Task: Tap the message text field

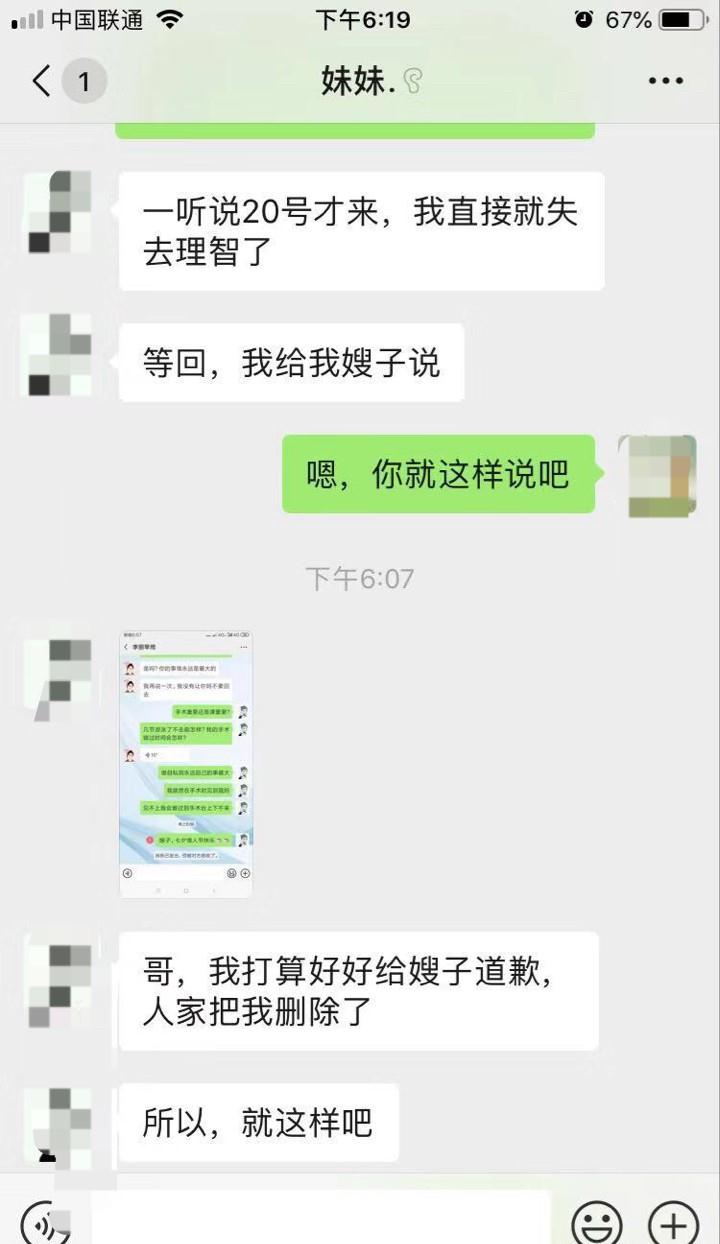Action: click(x=320, y=1220)
